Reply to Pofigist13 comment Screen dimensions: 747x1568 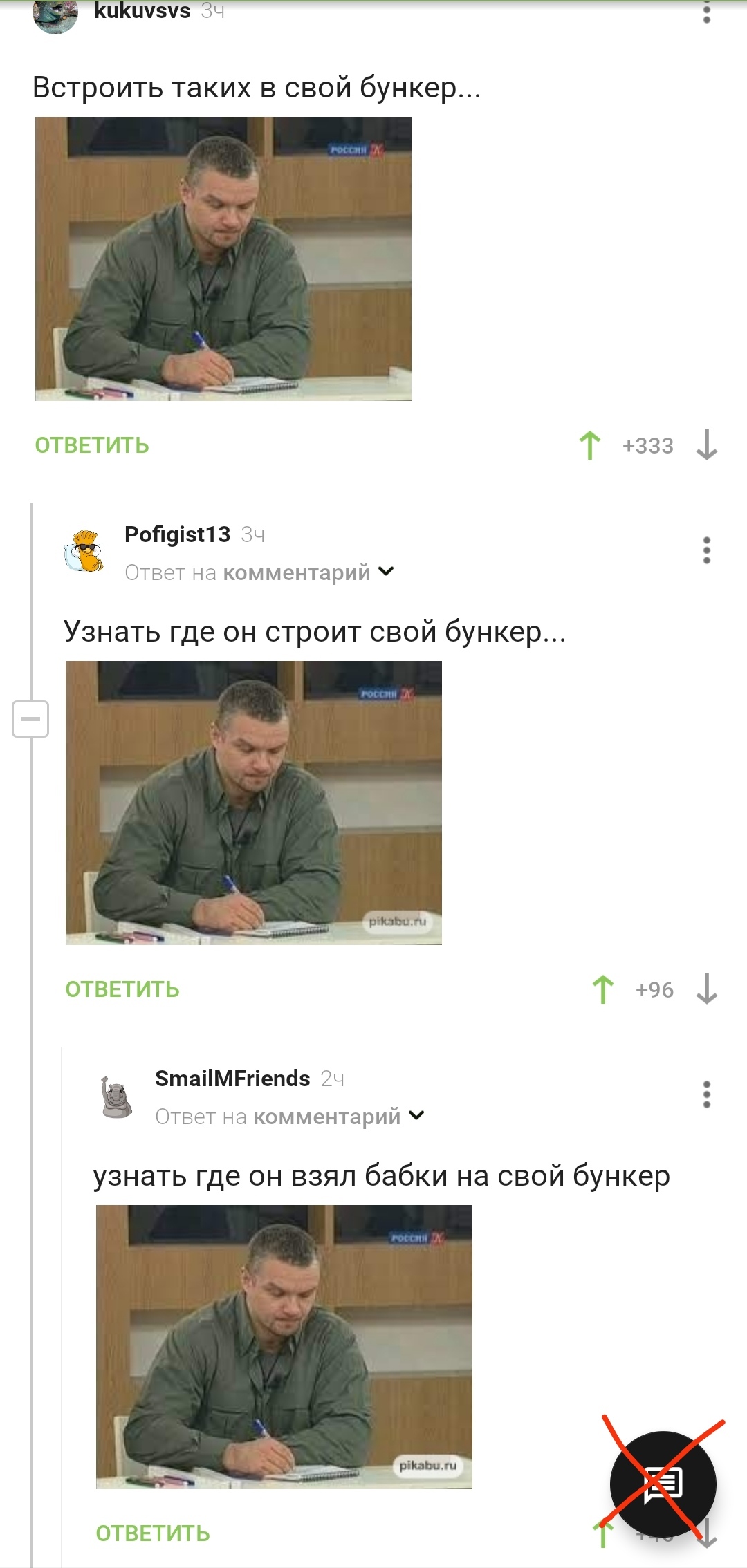(122, 989)
